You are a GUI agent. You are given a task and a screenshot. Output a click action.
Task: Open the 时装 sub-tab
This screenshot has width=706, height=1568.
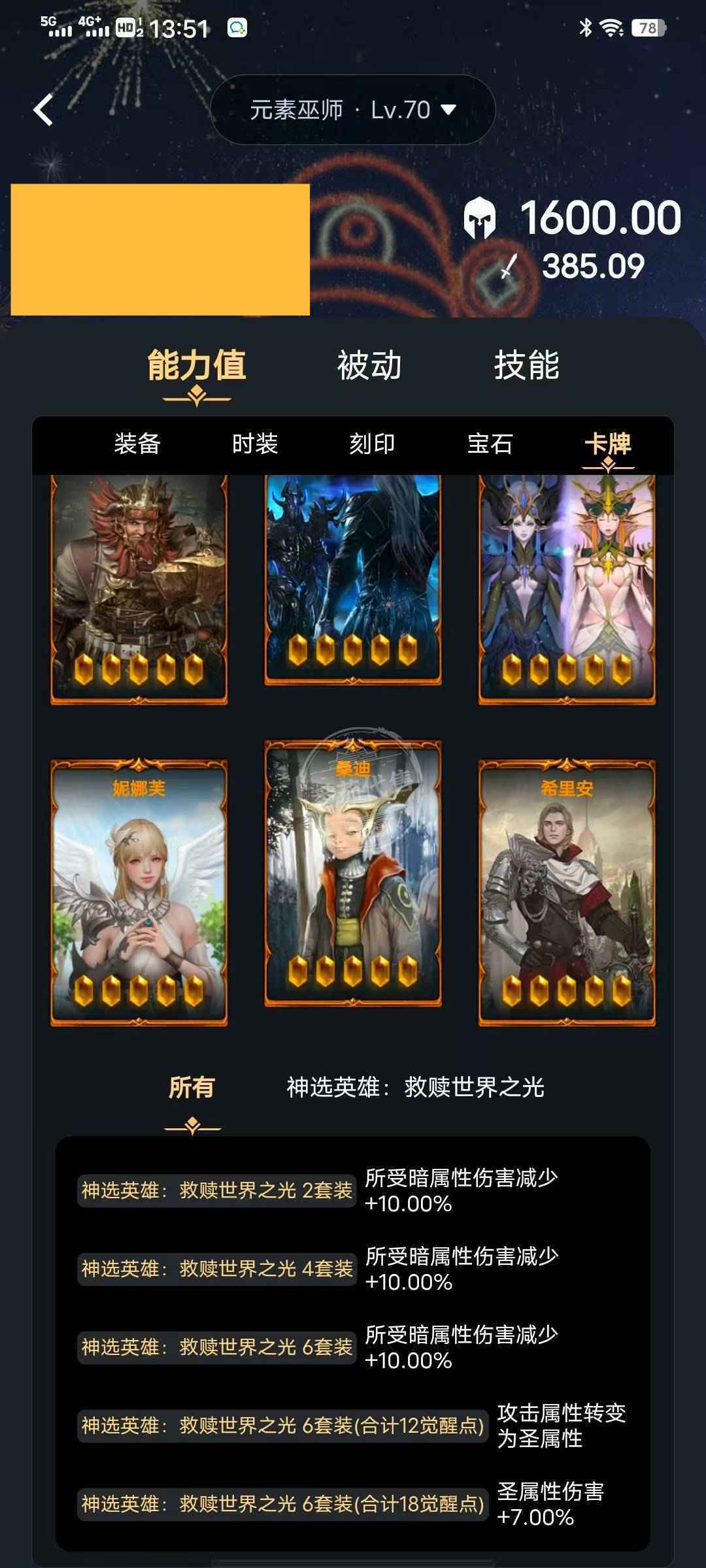(255, 444)
